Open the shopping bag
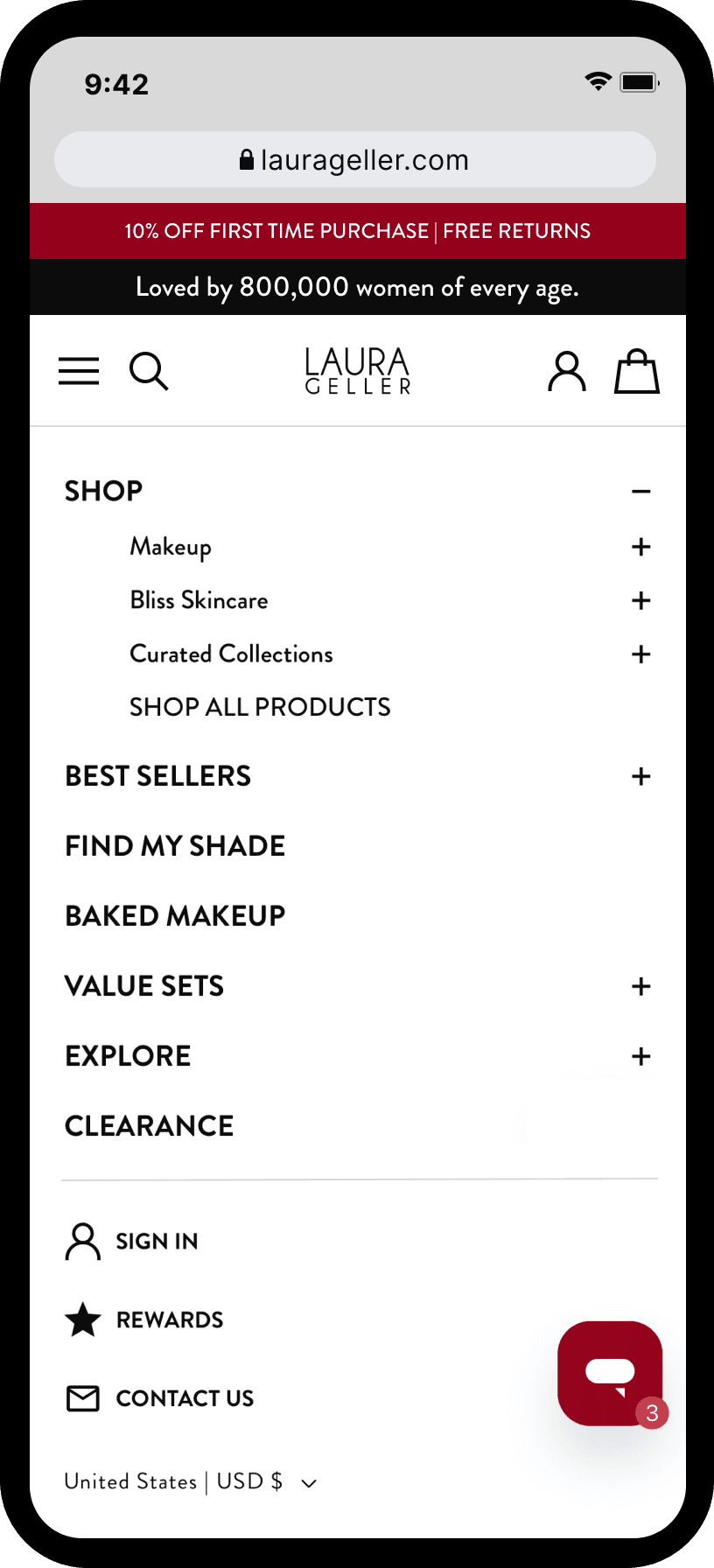The image size is (714, 1568). coord(636,372)
